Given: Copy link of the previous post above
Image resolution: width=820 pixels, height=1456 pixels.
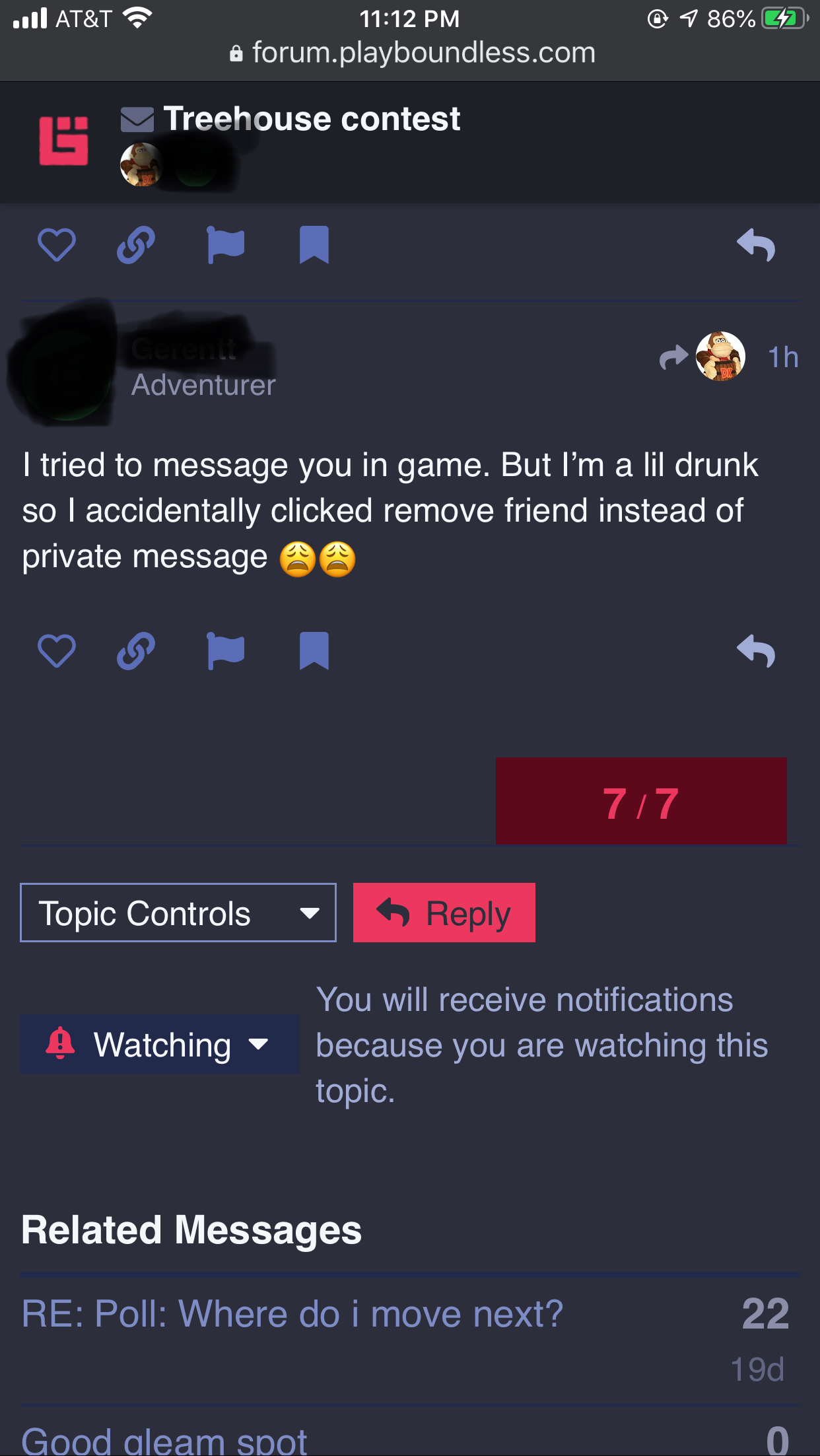Looking at the screenshot, I should coord(136,245).
